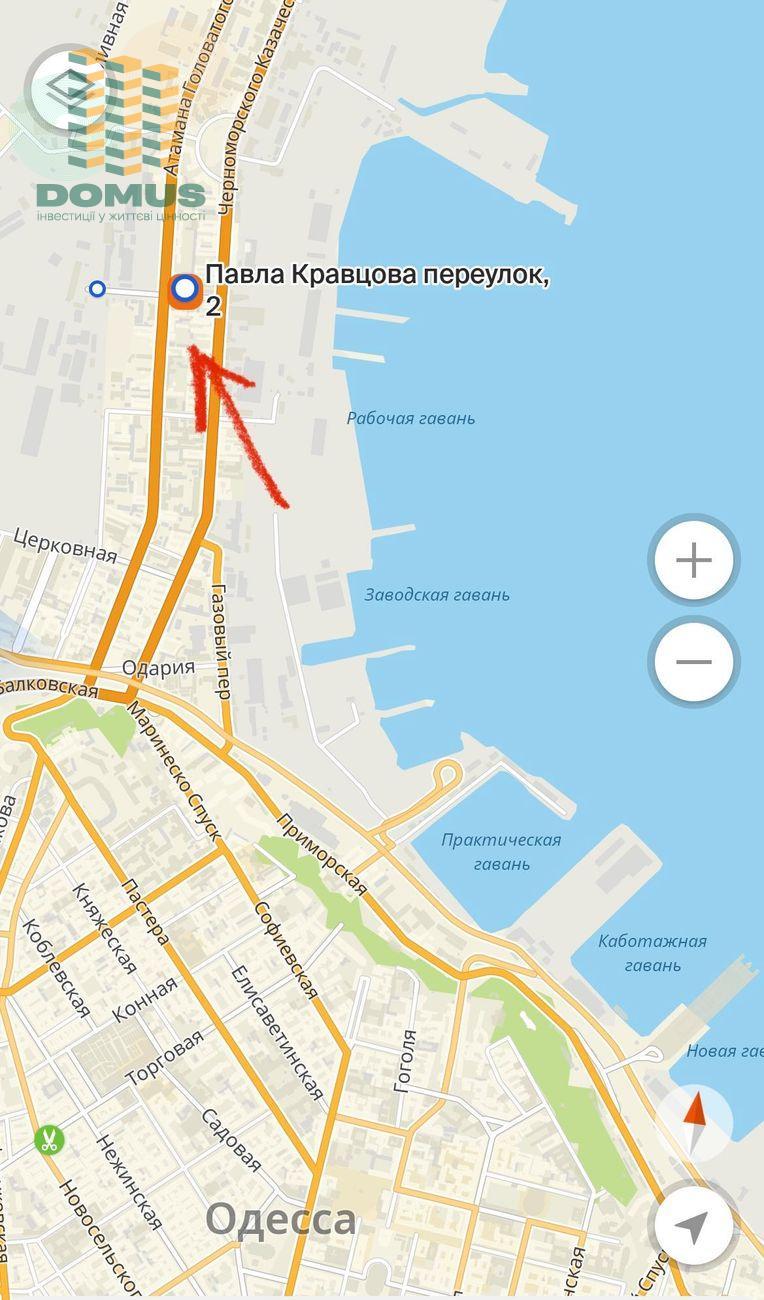Select the Павла Кравцова переулок, 2 marker
The image size is (764, 1300).
184,290
